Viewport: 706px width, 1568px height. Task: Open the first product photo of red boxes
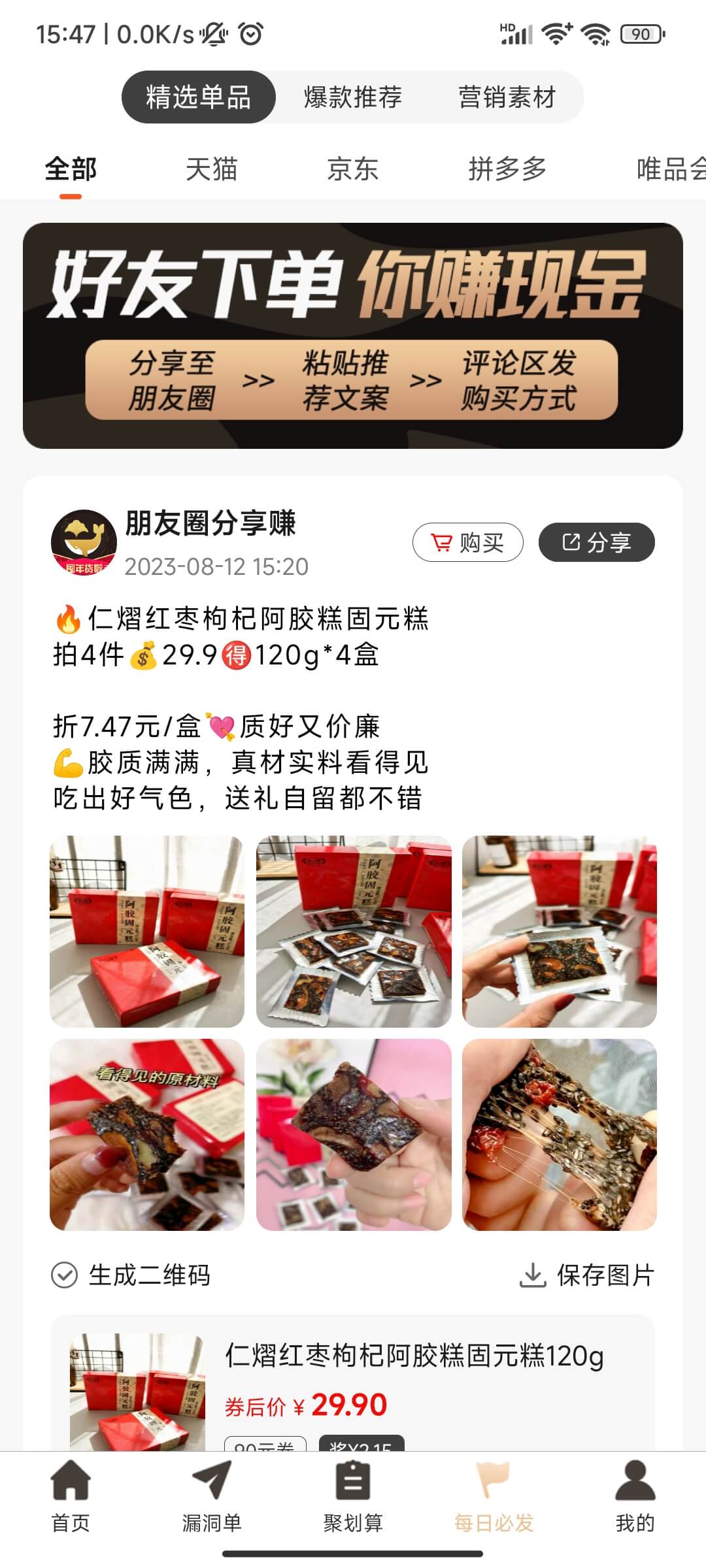click(x=147, y=931)
